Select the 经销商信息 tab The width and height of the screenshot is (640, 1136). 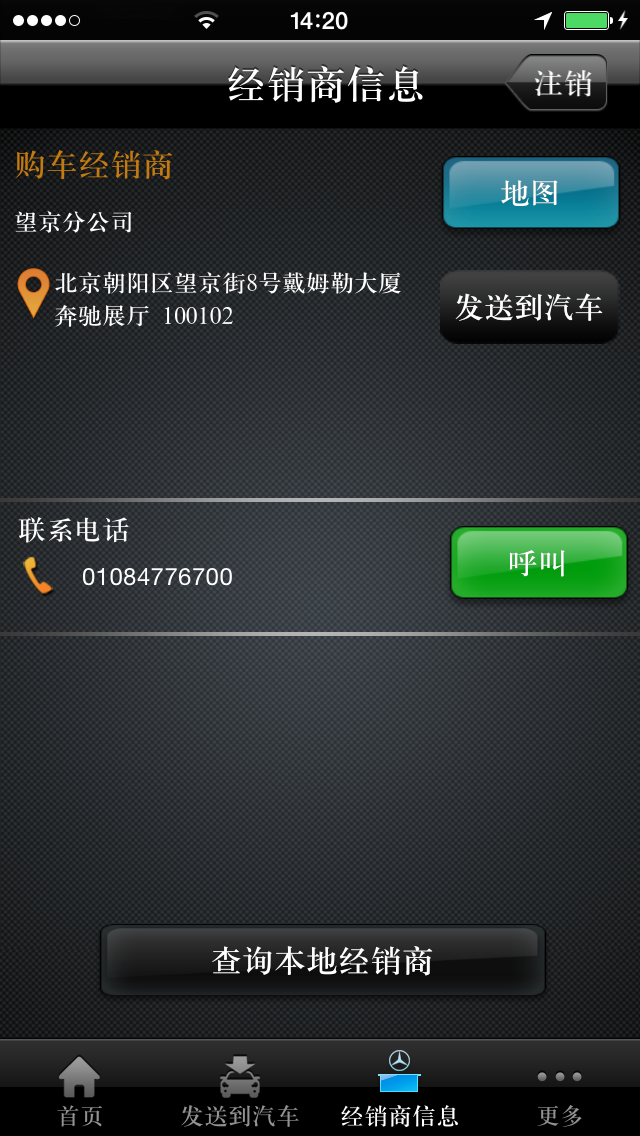pos(399,1090)
